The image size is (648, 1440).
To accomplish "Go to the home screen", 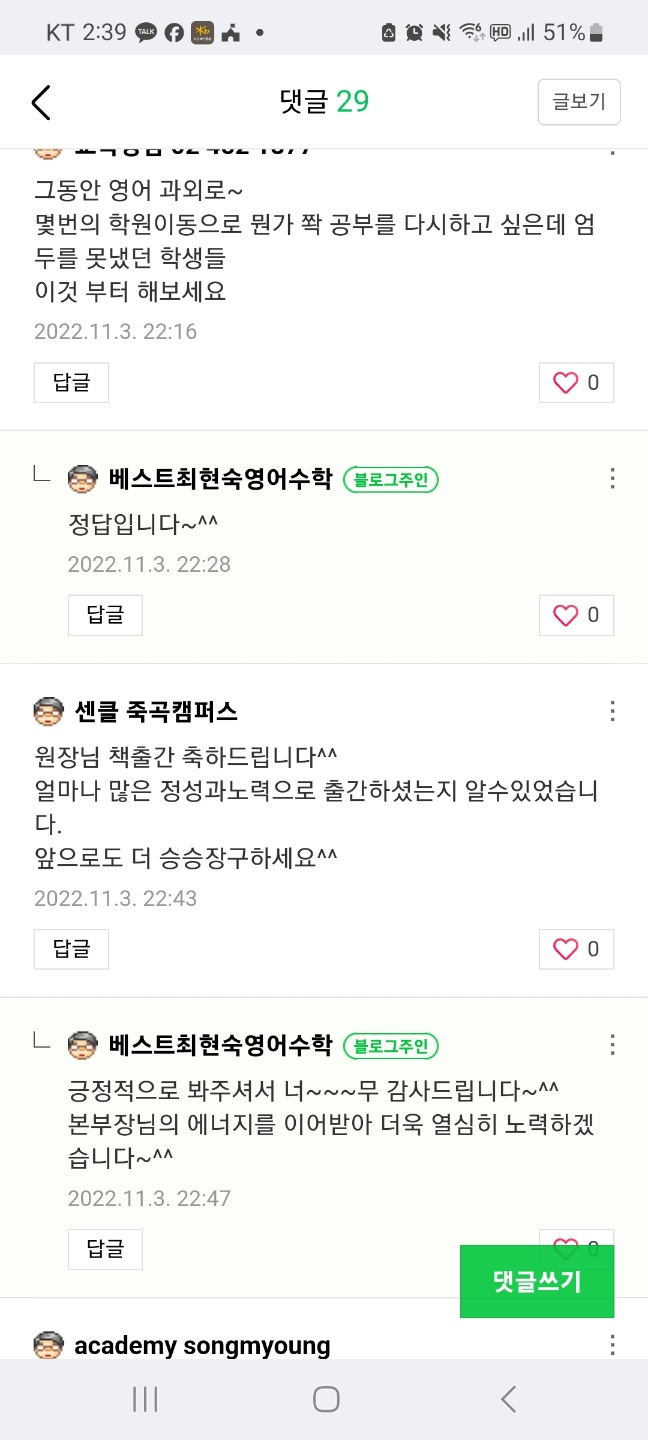I will tap(325, 1399).
